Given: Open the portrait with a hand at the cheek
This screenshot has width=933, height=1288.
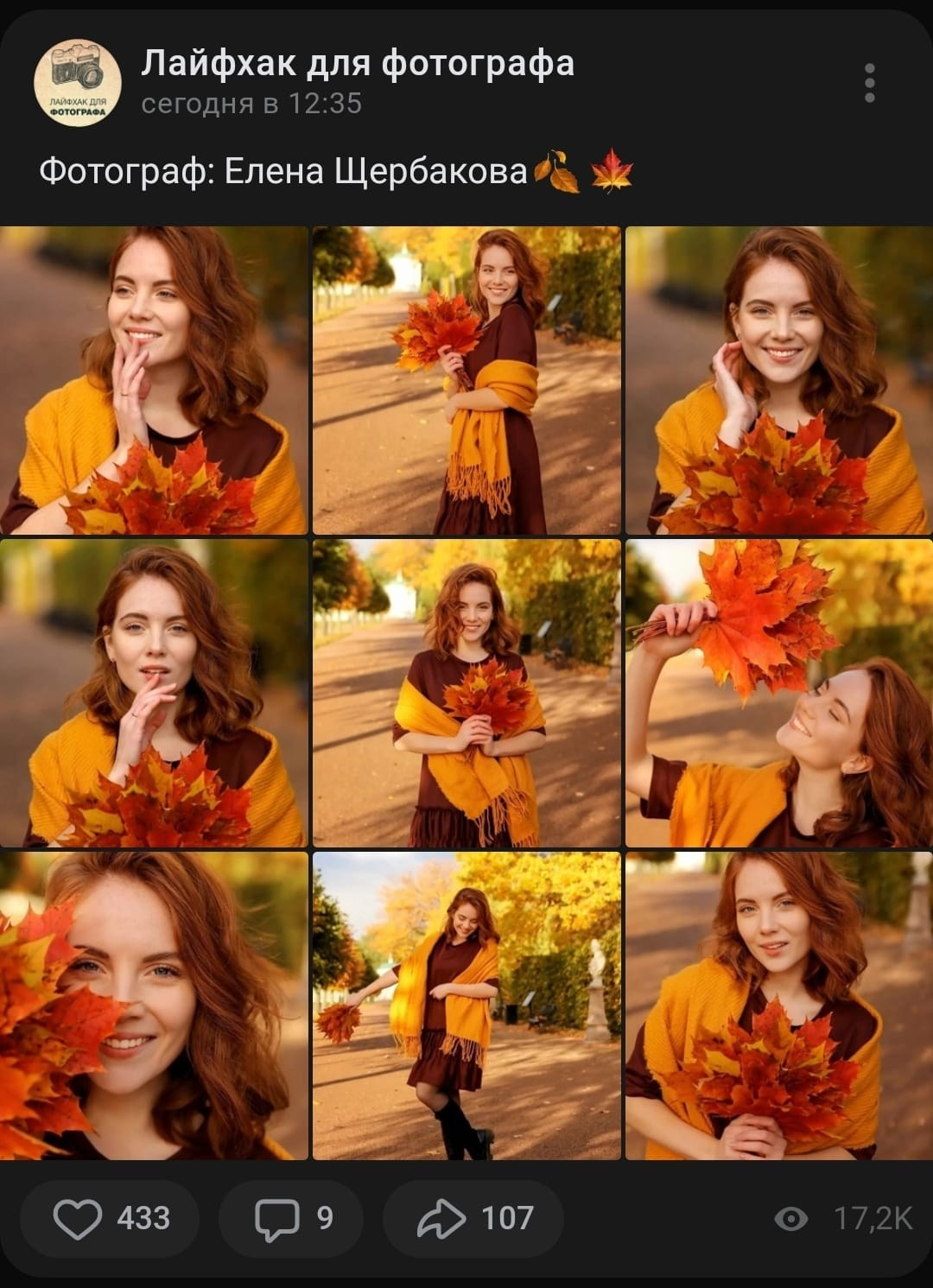Looking at the screenshot, I should click(x=778, y=380).
